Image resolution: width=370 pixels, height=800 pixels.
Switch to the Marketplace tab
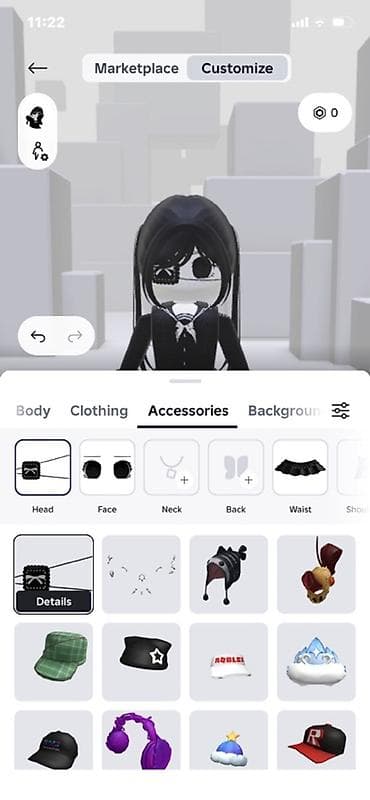coord(136,68)
